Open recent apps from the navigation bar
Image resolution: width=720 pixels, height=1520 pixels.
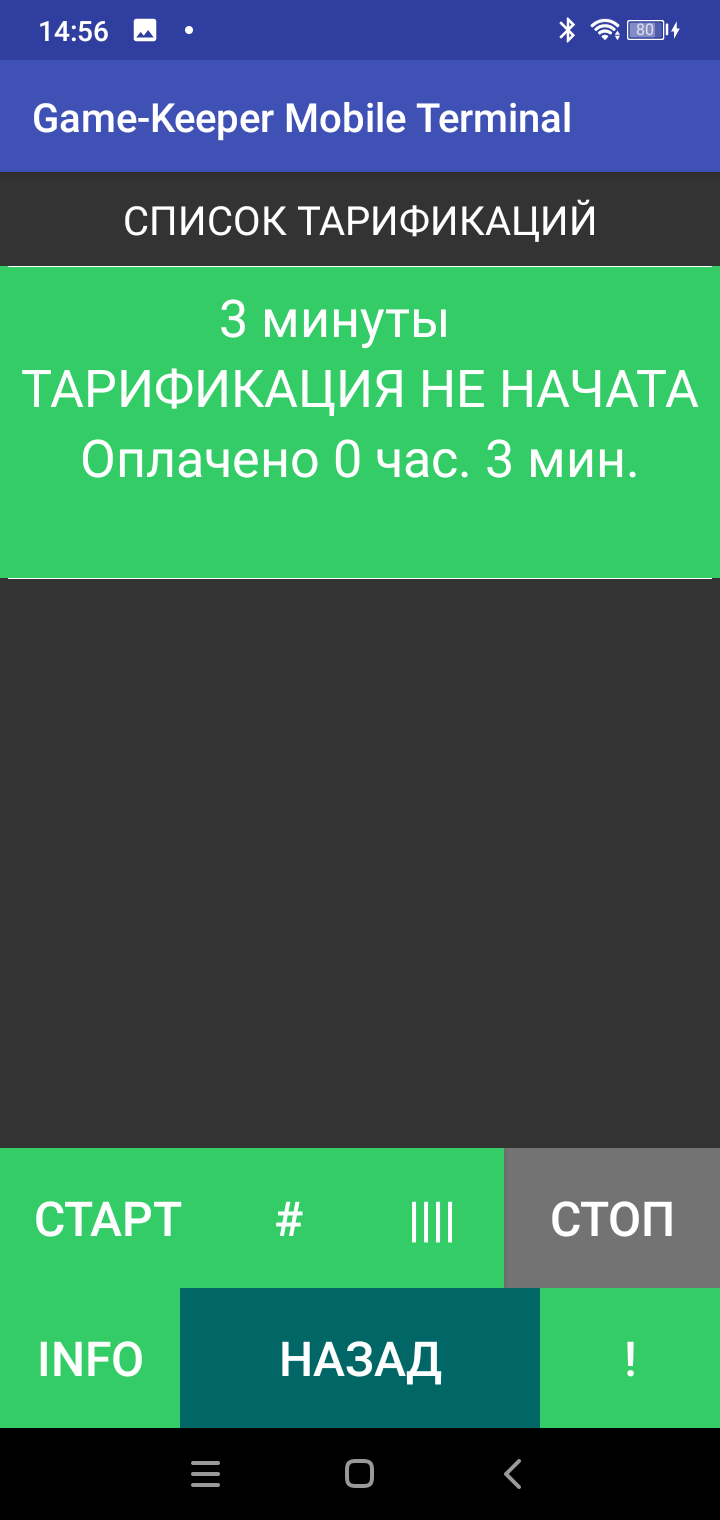pos(205,1474)
